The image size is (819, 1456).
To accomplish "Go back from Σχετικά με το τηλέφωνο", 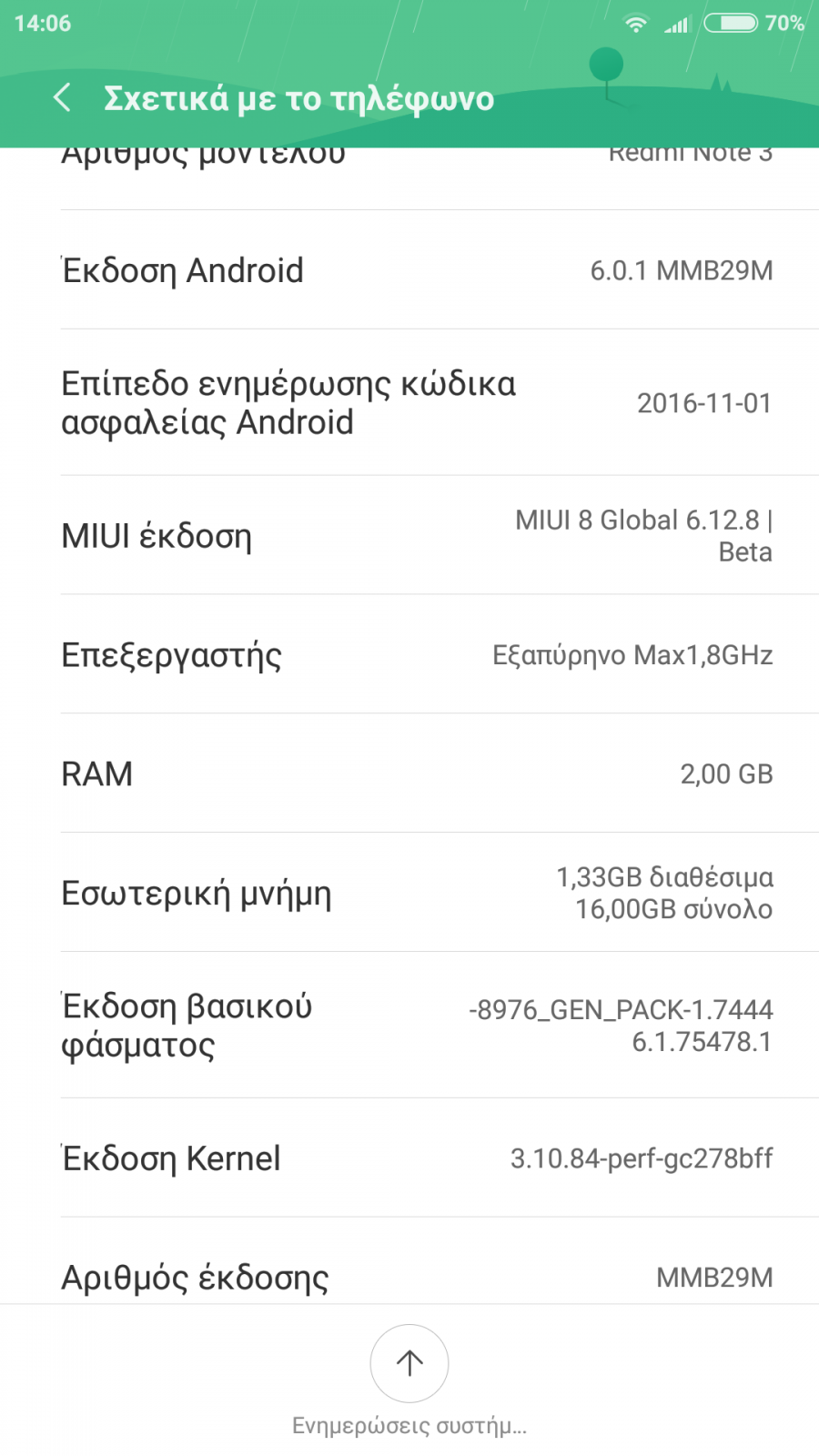I will point(62,97).
